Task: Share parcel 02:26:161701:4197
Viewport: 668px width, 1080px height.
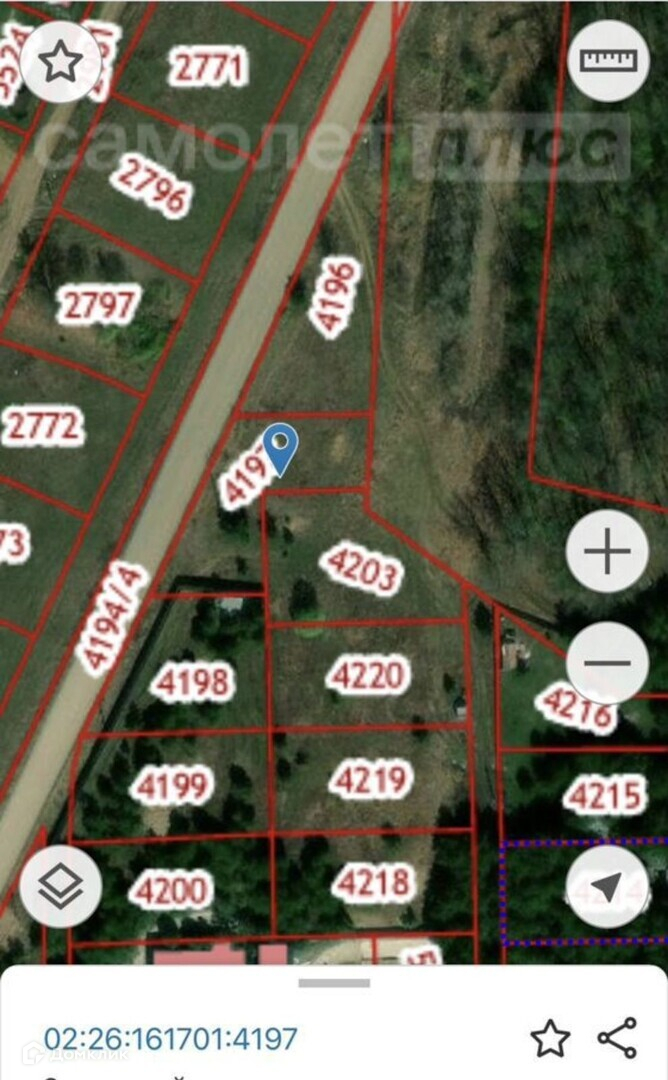Action: pos(617,1039)
